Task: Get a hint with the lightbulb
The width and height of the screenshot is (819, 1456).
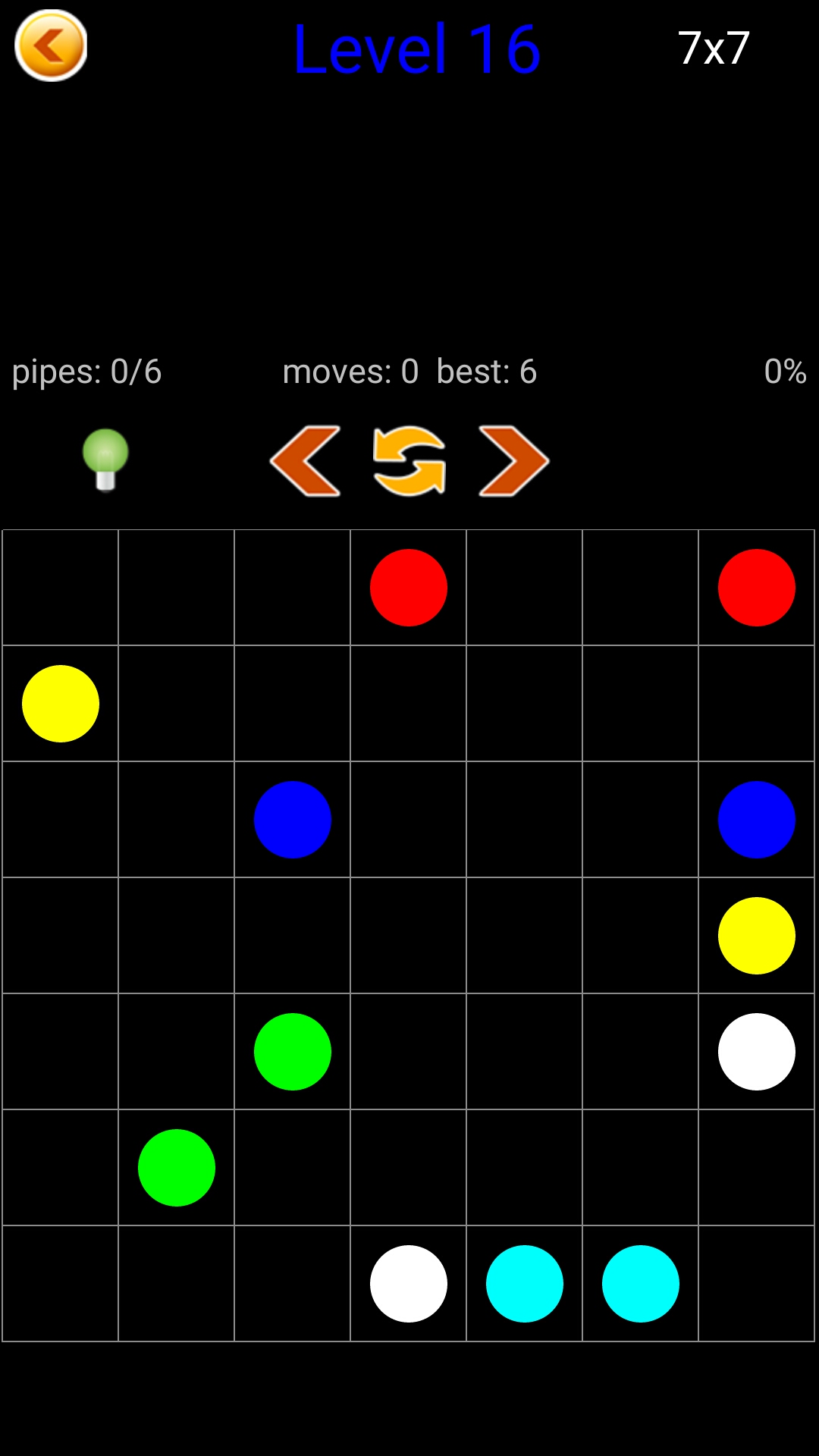Action: pos(105,460)
